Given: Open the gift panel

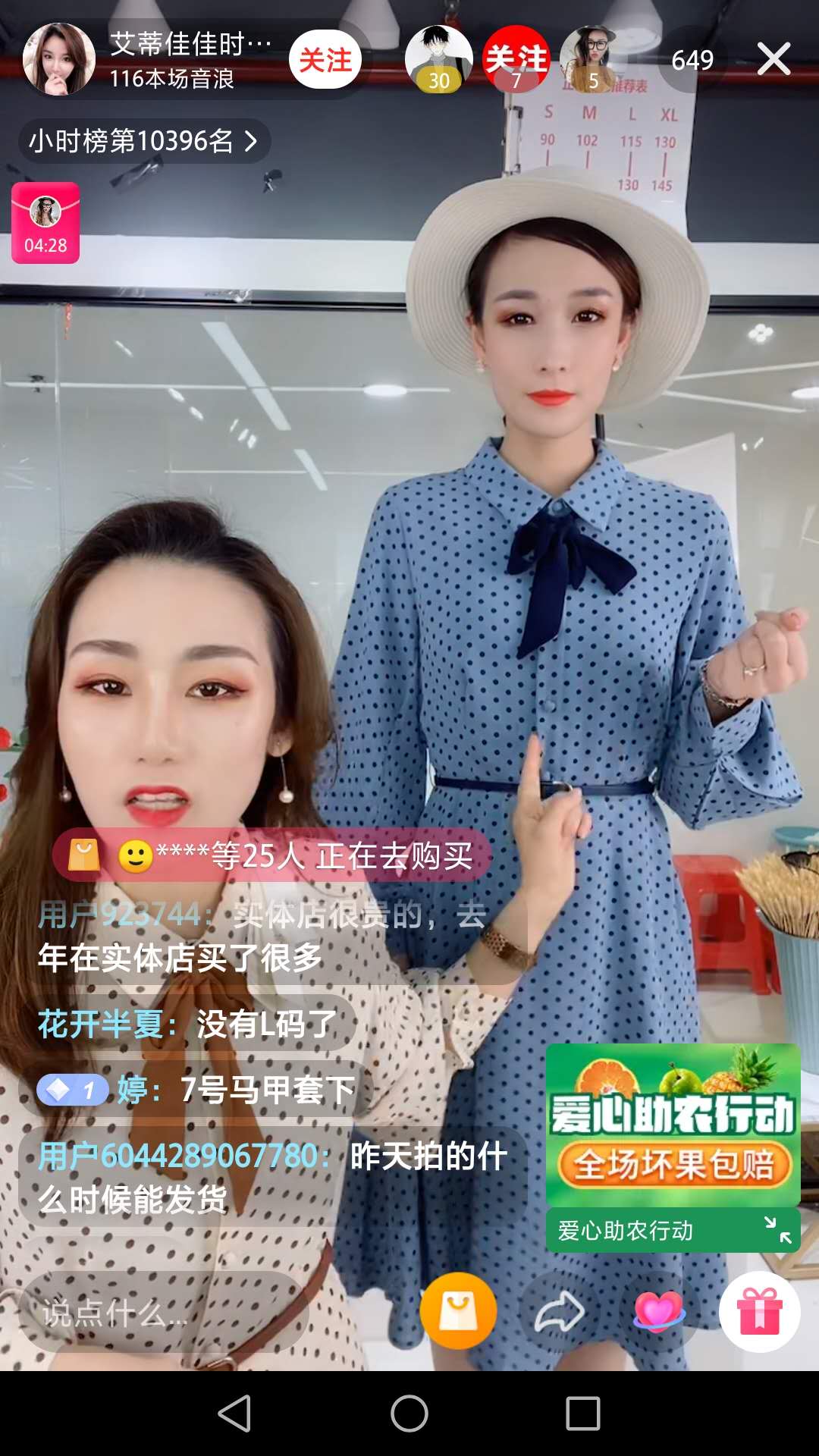Looking at the screenshot, I should tap(759, 1312).
